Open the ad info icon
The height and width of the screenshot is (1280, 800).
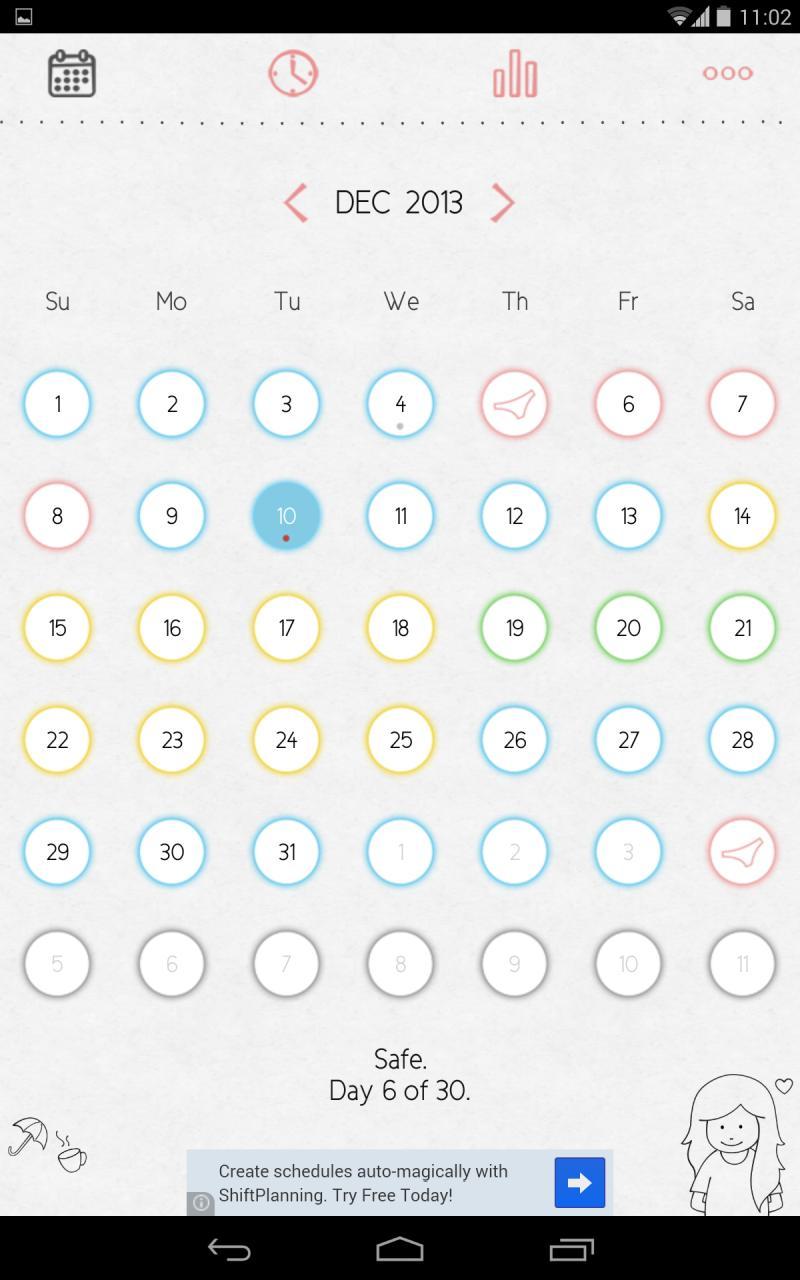(x=201, y=1202)
